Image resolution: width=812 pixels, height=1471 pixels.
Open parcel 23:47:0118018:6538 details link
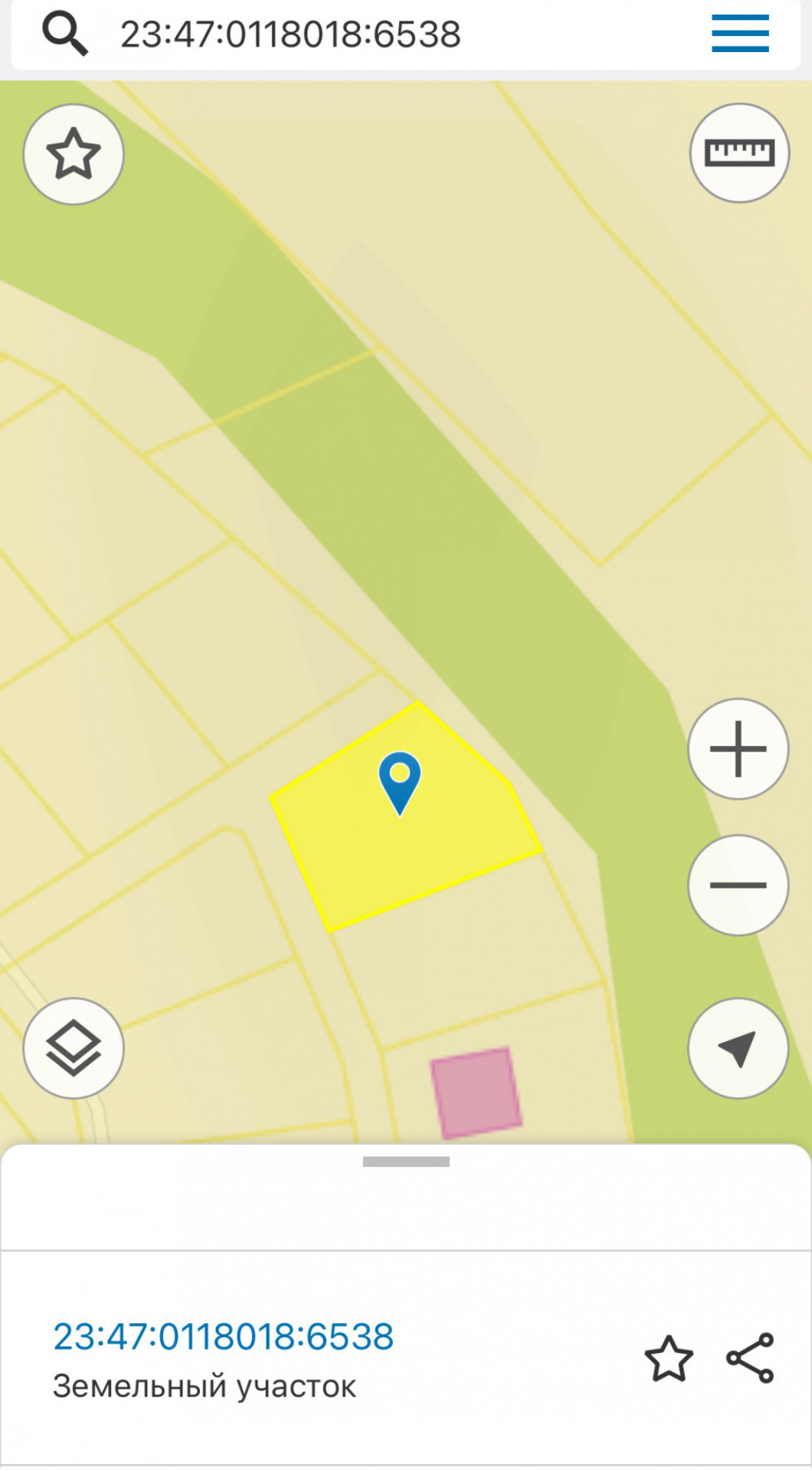tap(223, 1337)
